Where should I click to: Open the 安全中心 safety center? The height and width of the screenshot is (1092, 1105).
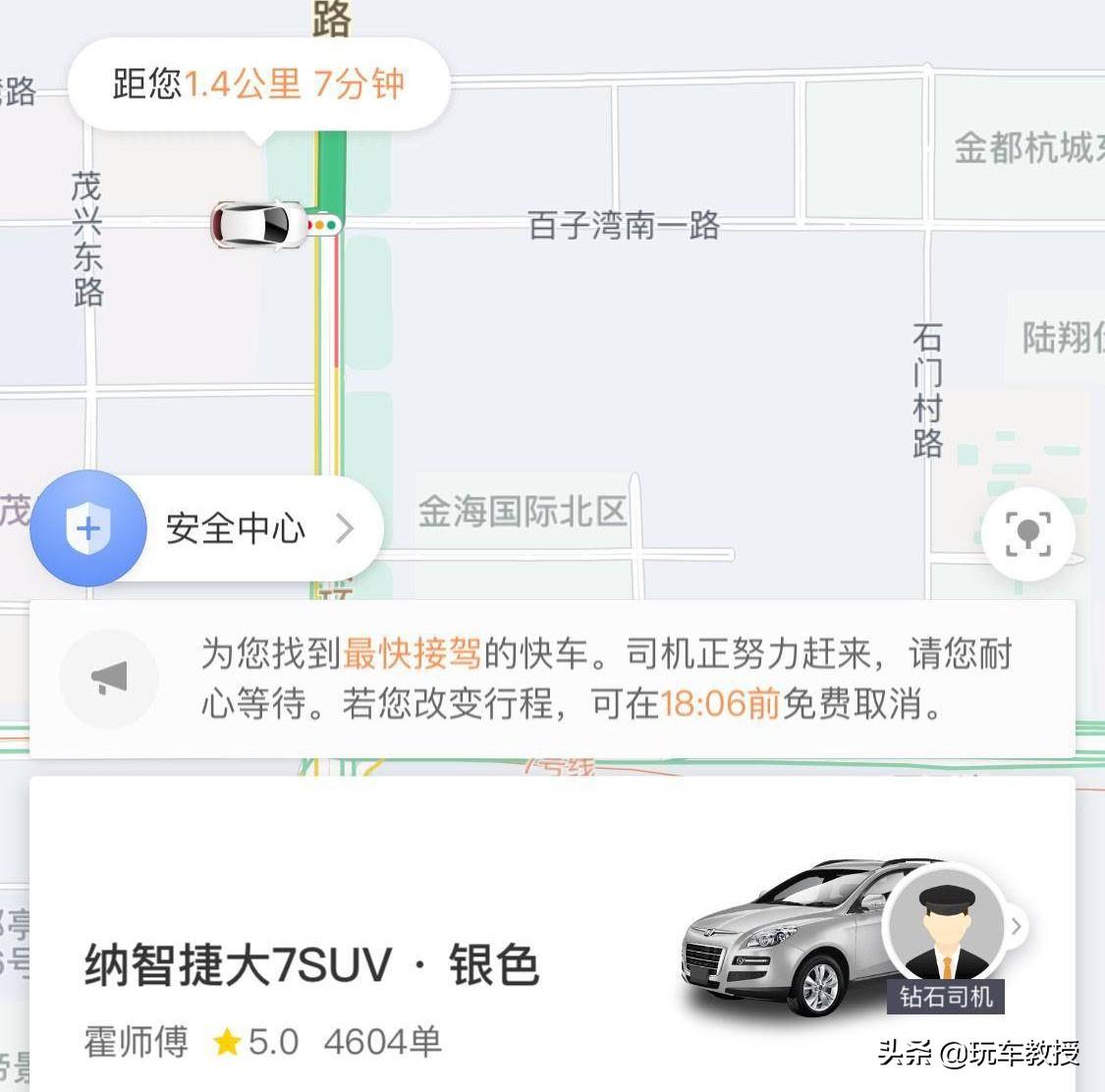coord(208,529)
